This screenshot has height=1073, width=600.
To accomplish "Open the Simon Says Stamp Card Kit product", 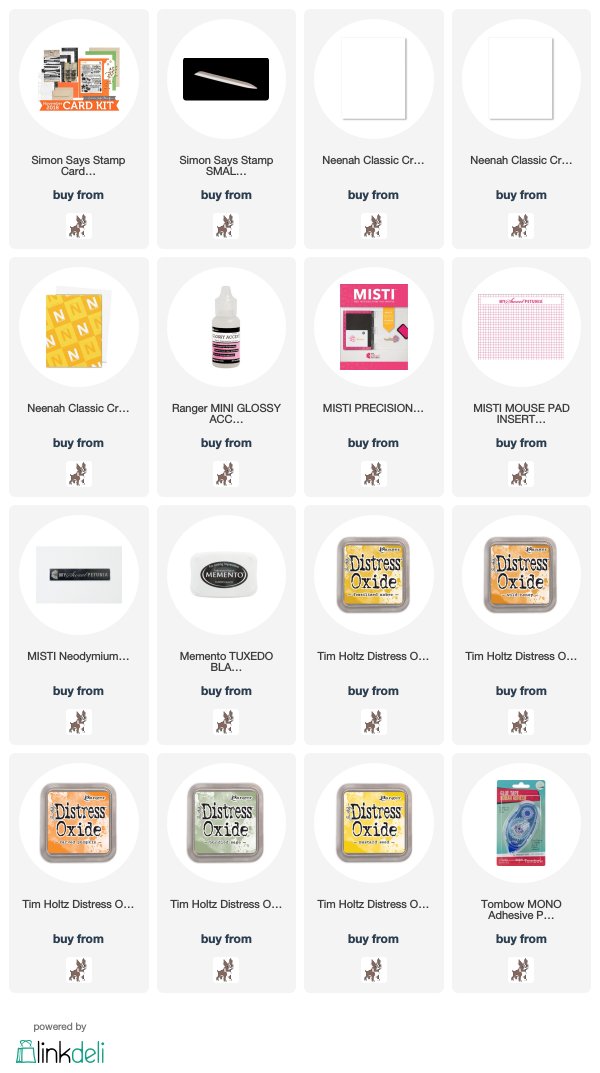I will (79, 129).
